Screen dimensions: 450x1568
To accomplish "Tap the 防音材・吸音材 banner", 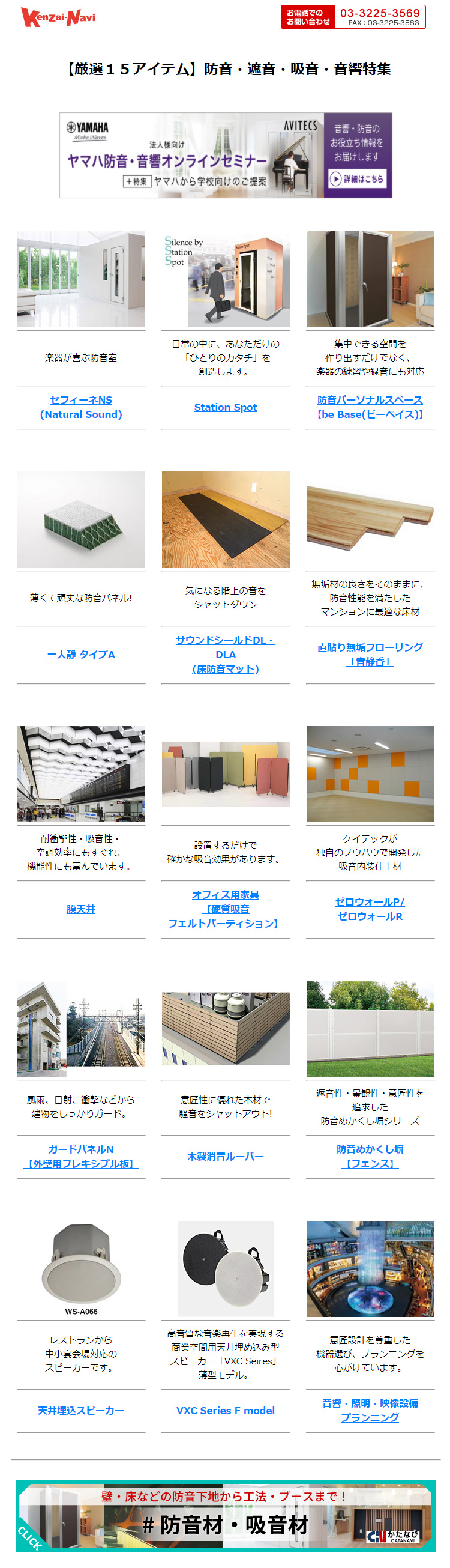I will [x=225, y=1516].
